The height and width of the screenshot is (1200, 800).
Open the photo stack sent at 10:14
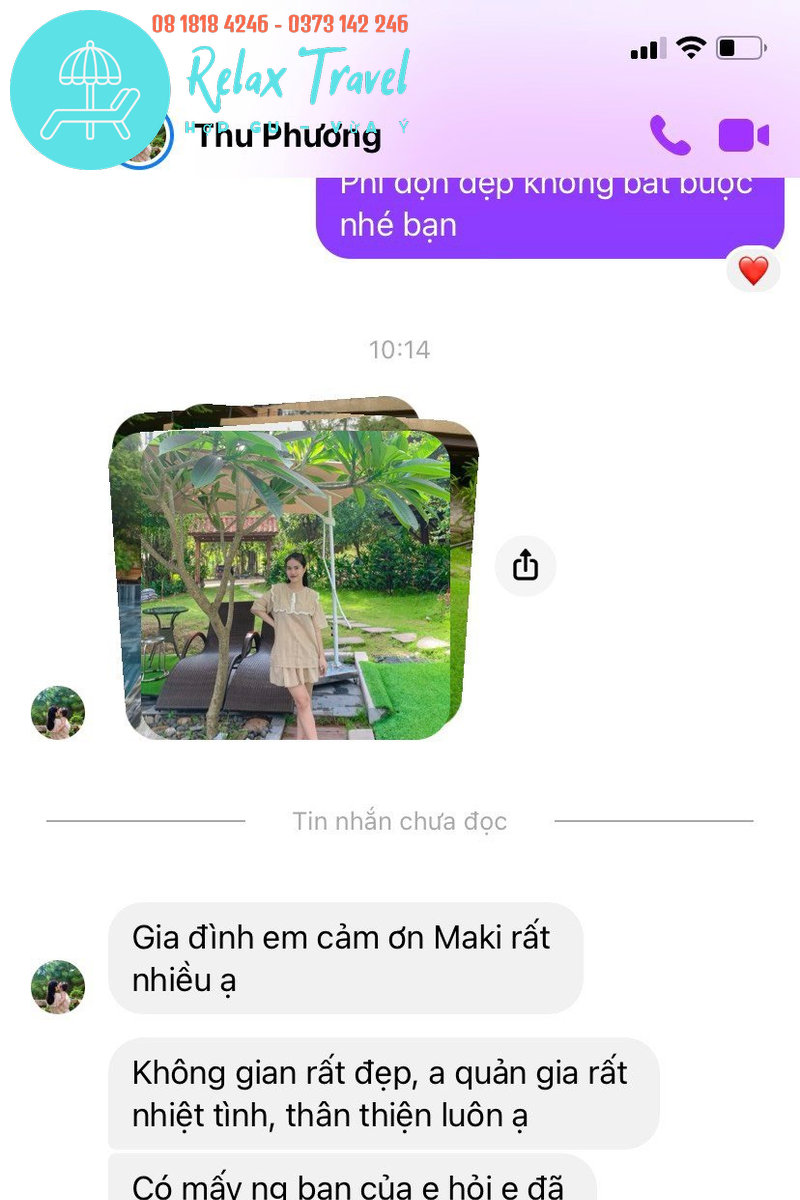(x=292, y=580)
